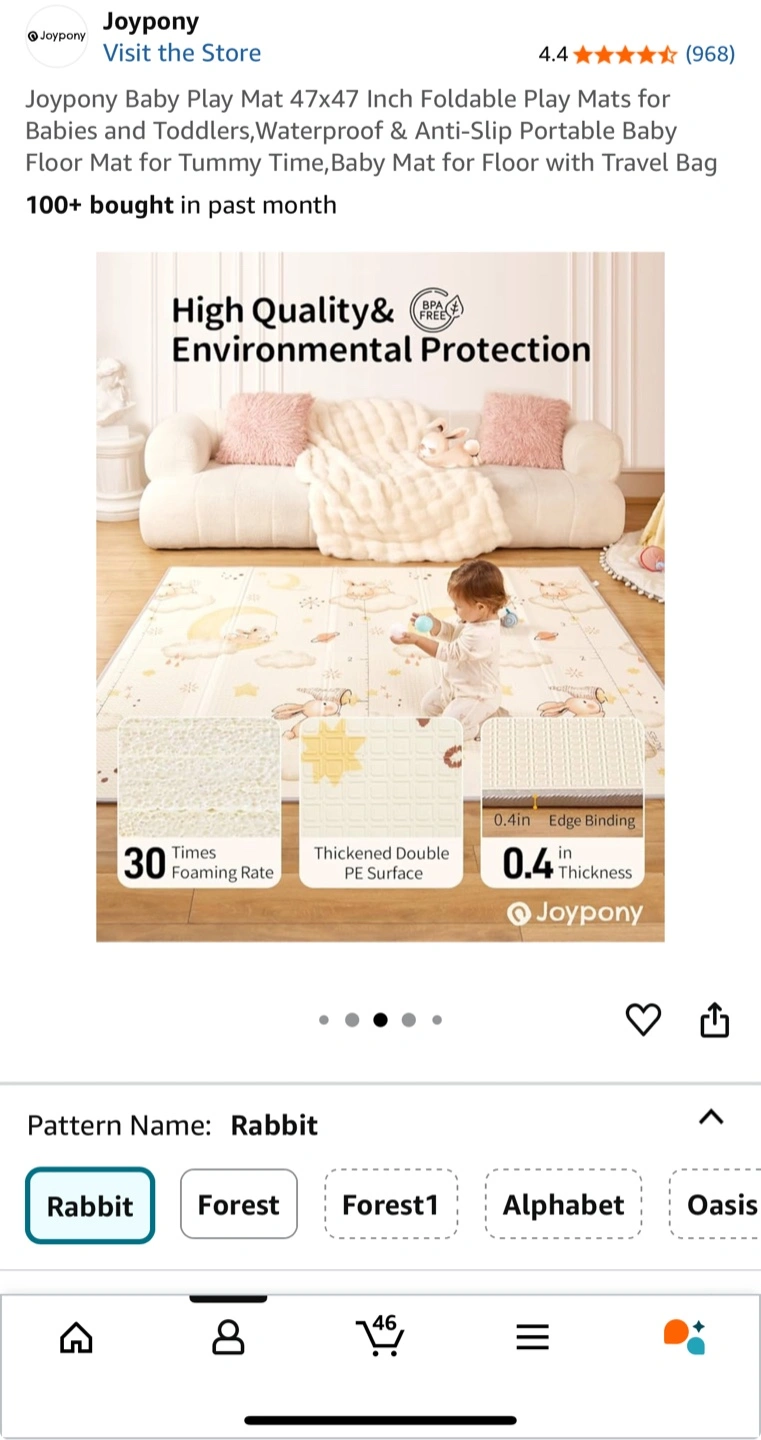Open the account profile tab
761x1440 pixels.
[228, 1337]
